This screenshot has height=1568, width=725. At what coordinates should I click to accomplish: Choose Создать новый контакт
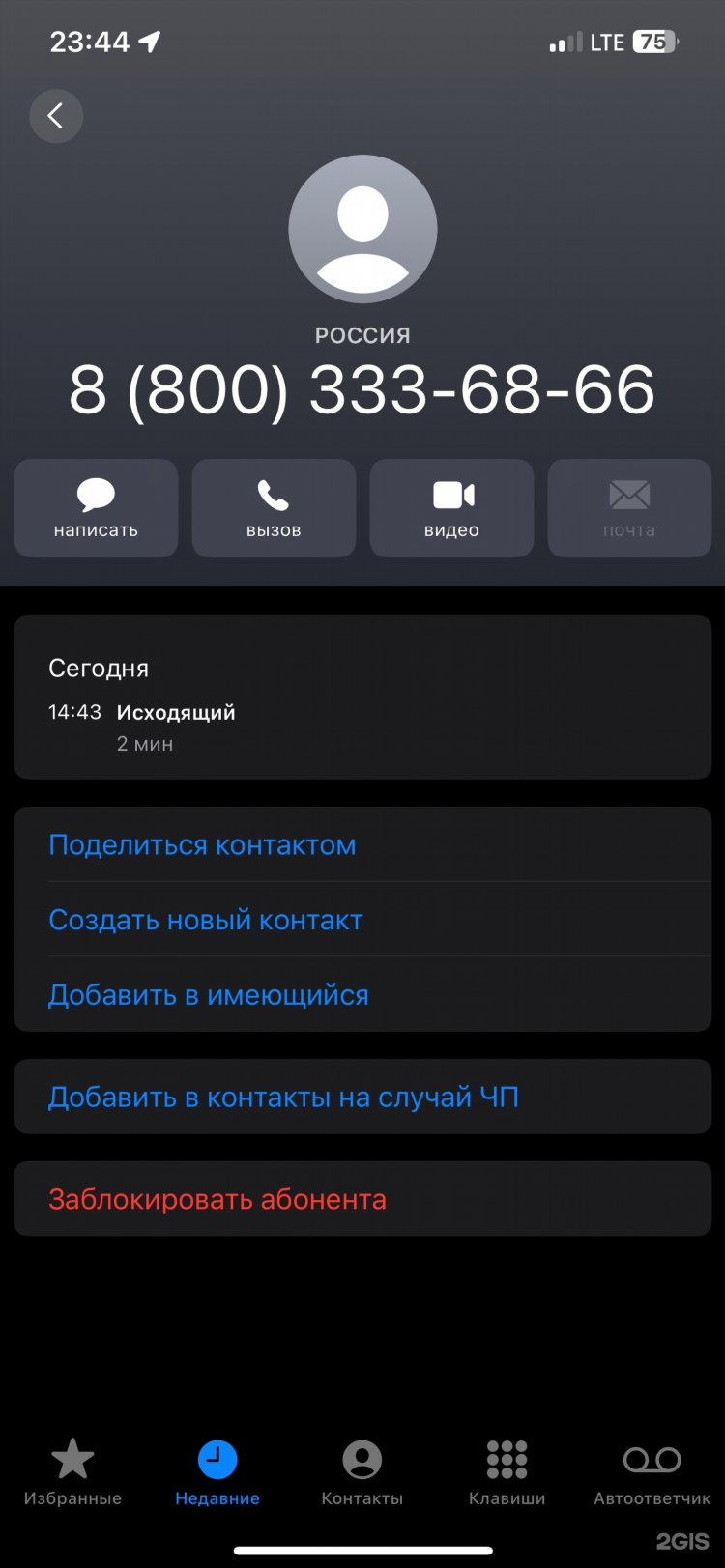(362, 920)
